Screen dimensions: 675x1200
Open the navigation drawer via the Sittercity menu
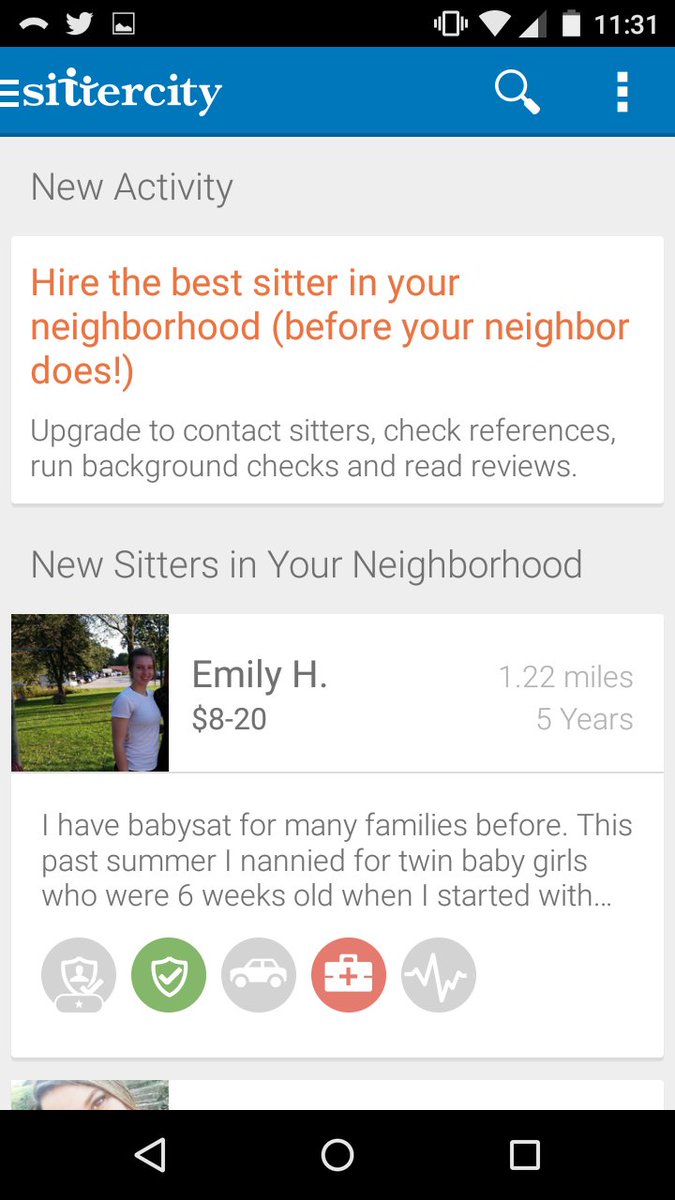(x=112, y=93)
